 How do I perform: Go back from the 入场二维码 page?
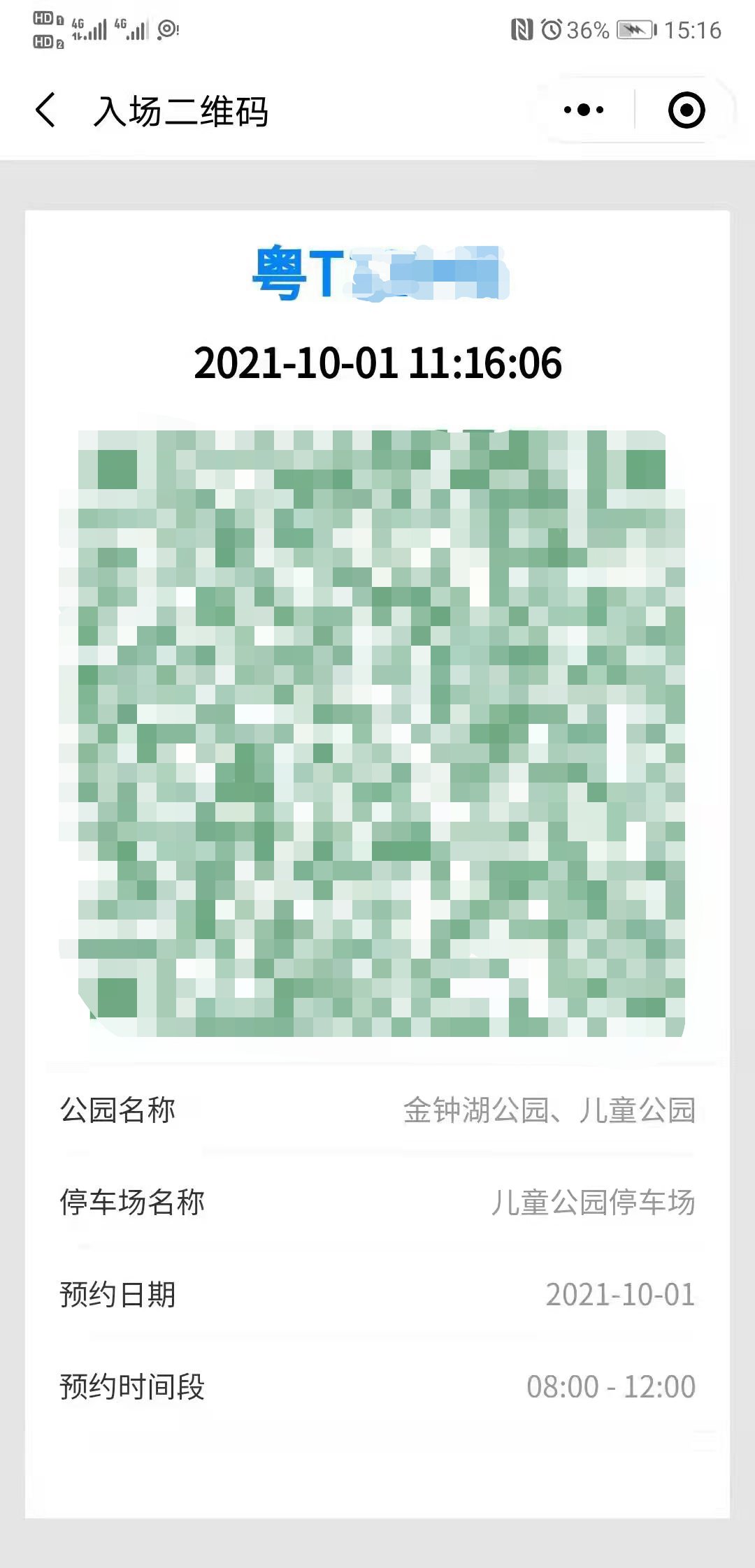[x=46, y=110]
